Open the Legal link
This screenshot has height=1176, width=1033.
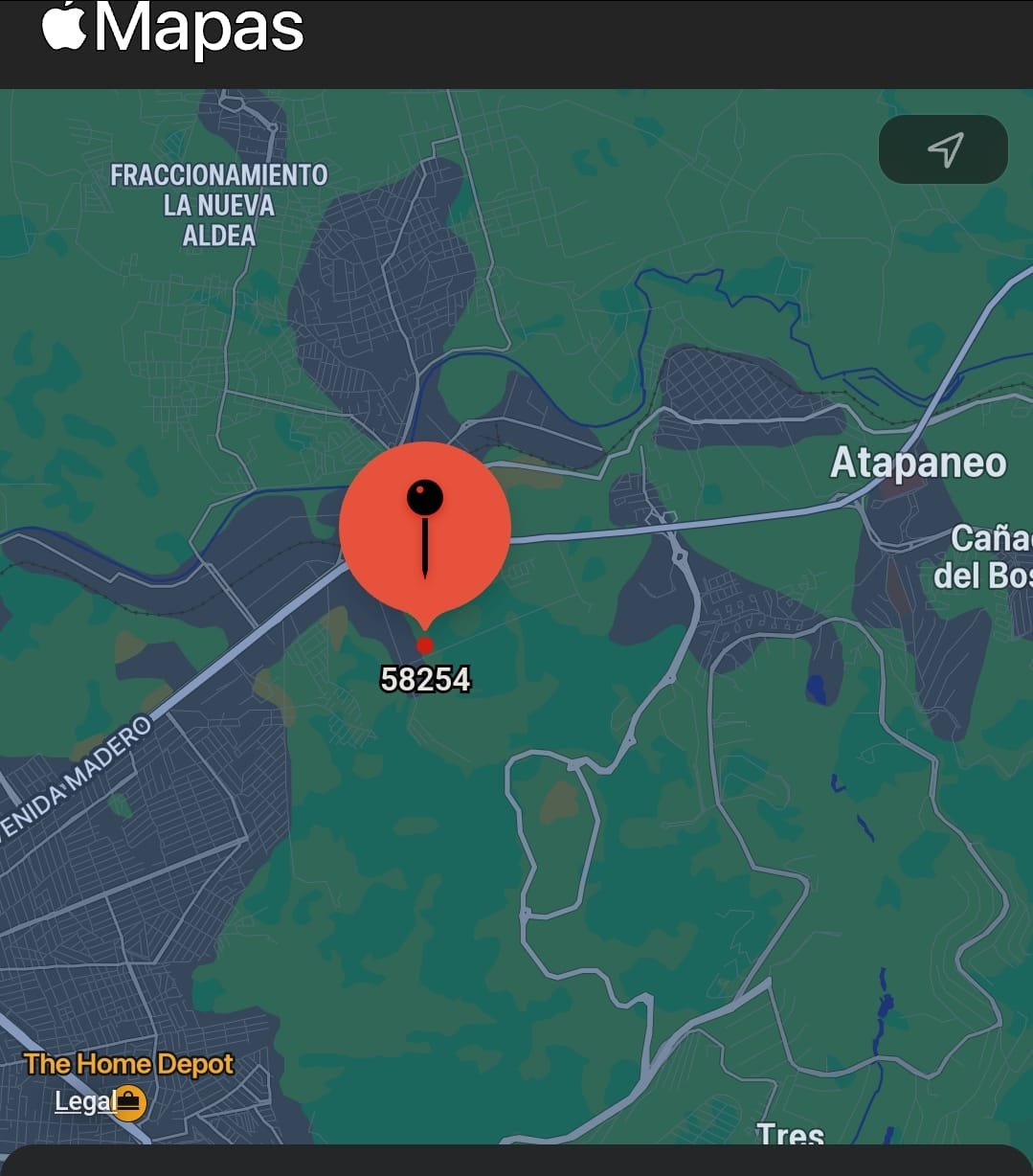click(x=84, y=1102)
